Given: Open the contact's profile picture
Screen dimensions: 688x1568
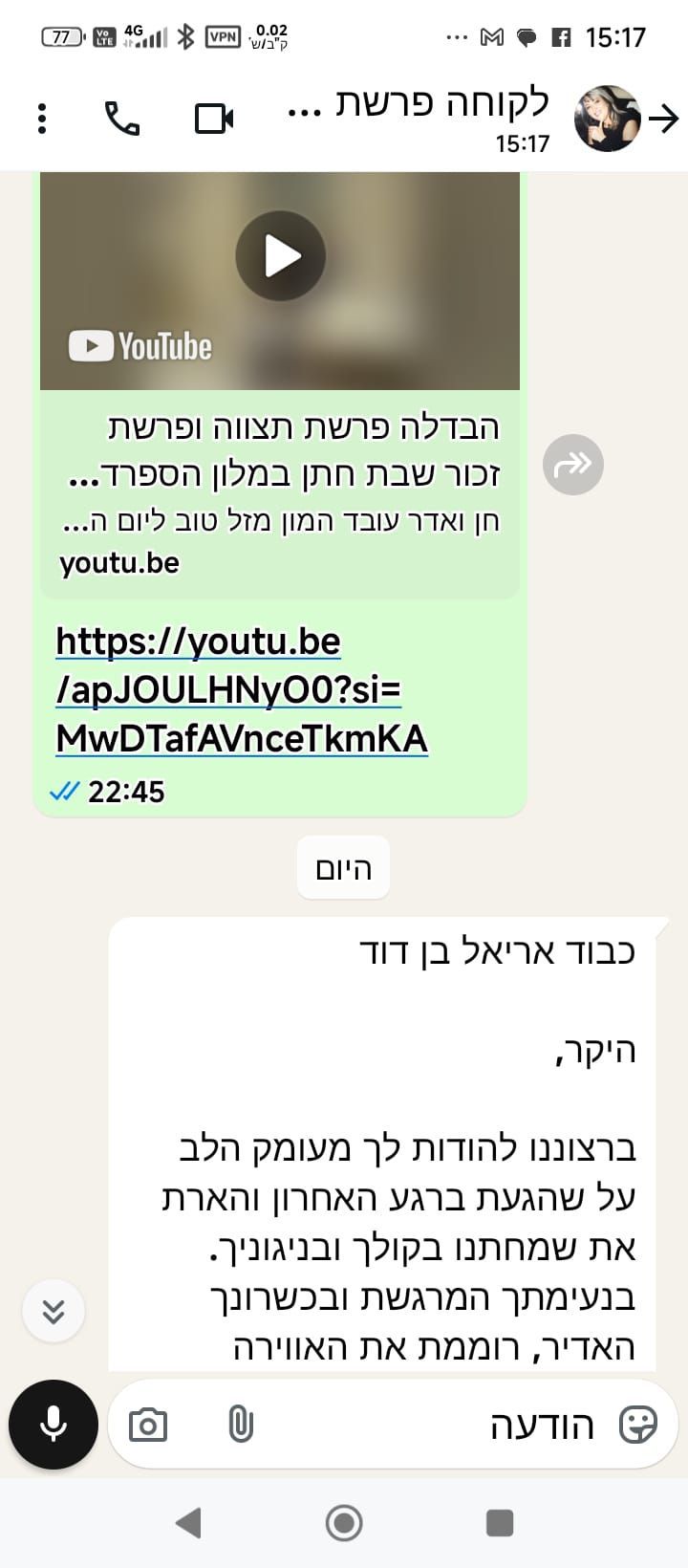Looking at the screenshot, I should [x=607, y=119].
